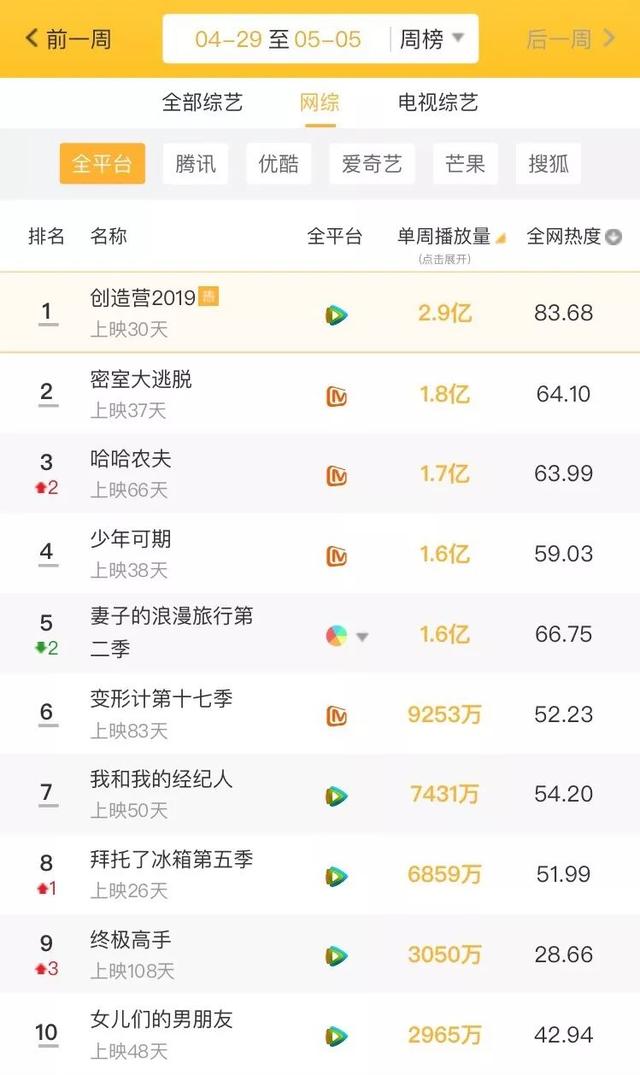Open 变形计第十七季 row
The image size is (640, 1075).
point(161,699)
